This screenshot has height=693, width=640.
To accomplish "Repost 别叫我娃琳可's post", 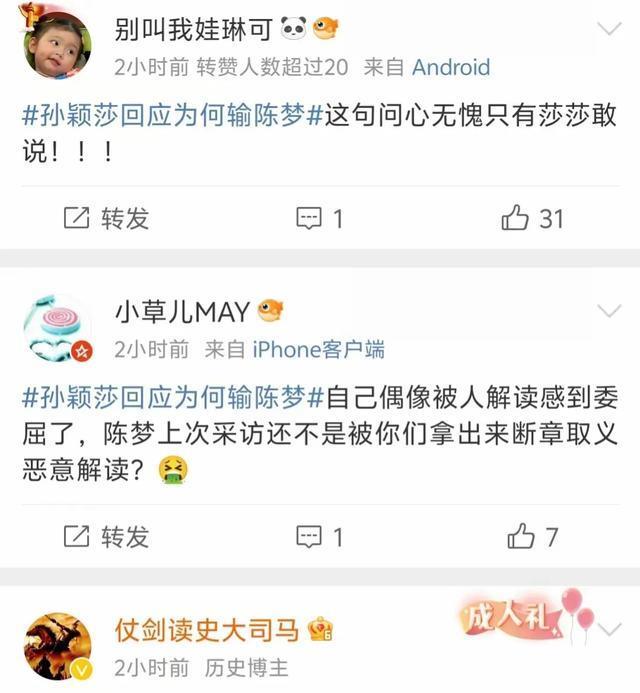I will pyautogui.click(x=106, y=218).
